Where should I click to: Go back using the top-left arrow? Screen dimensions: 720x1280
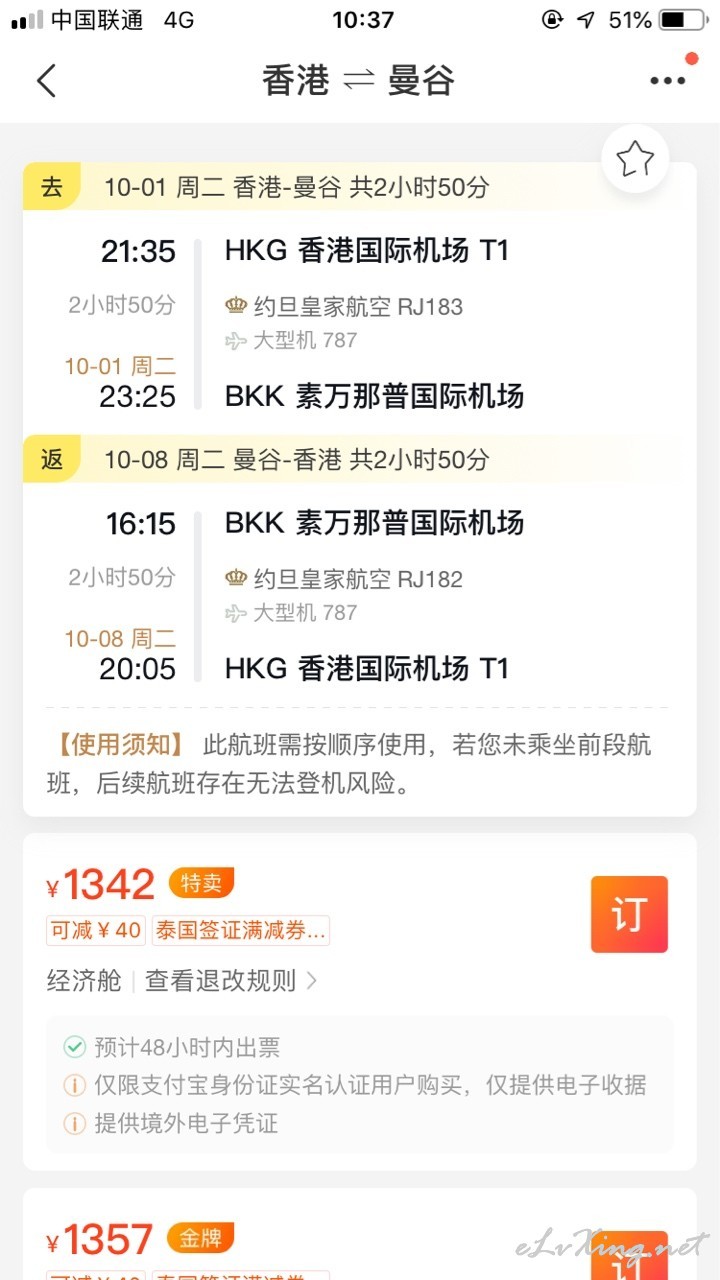46,80
